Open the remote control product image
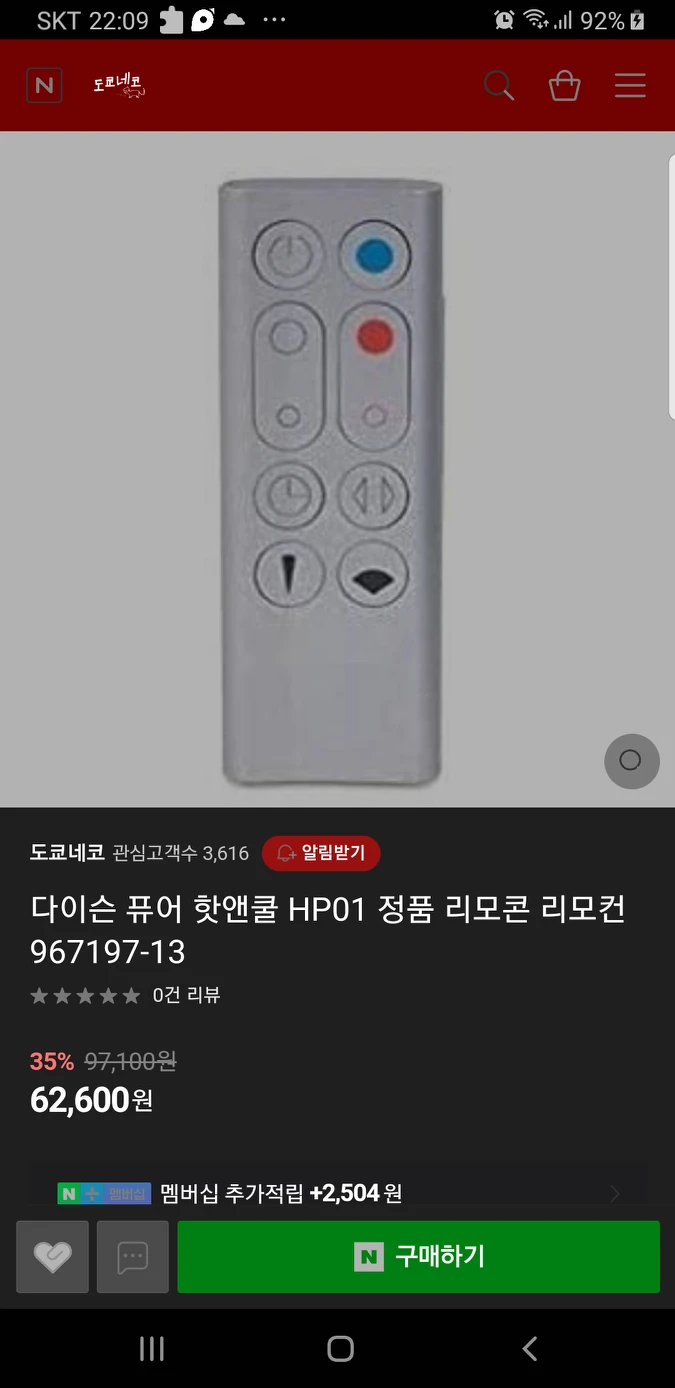This screenshot has height=1388, width=675. click(330, 480)
